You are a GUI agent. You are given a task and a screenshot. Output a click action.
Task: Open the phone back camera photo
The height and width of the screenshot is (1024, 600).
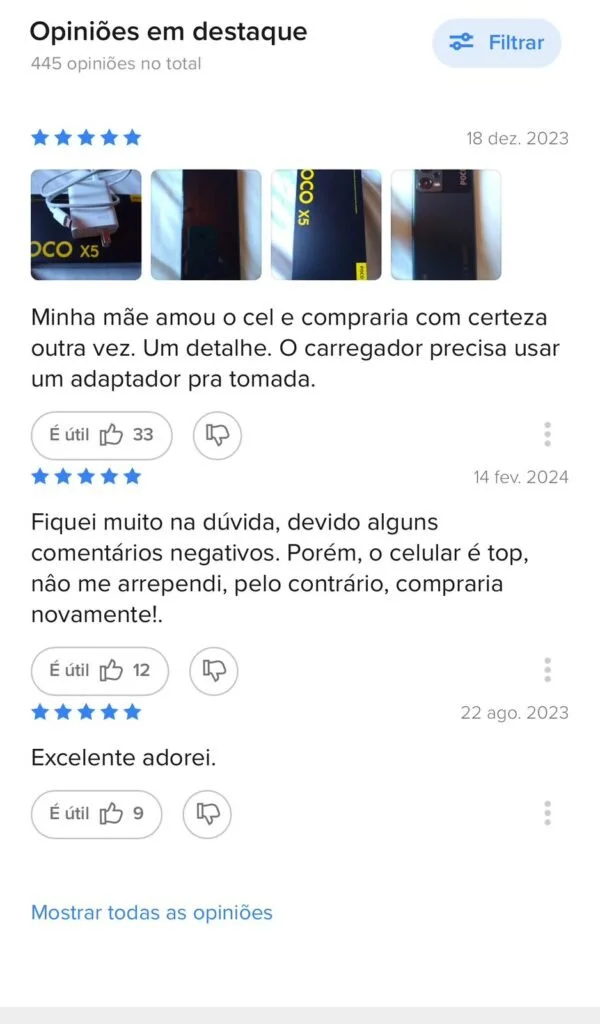coord(446,224)
